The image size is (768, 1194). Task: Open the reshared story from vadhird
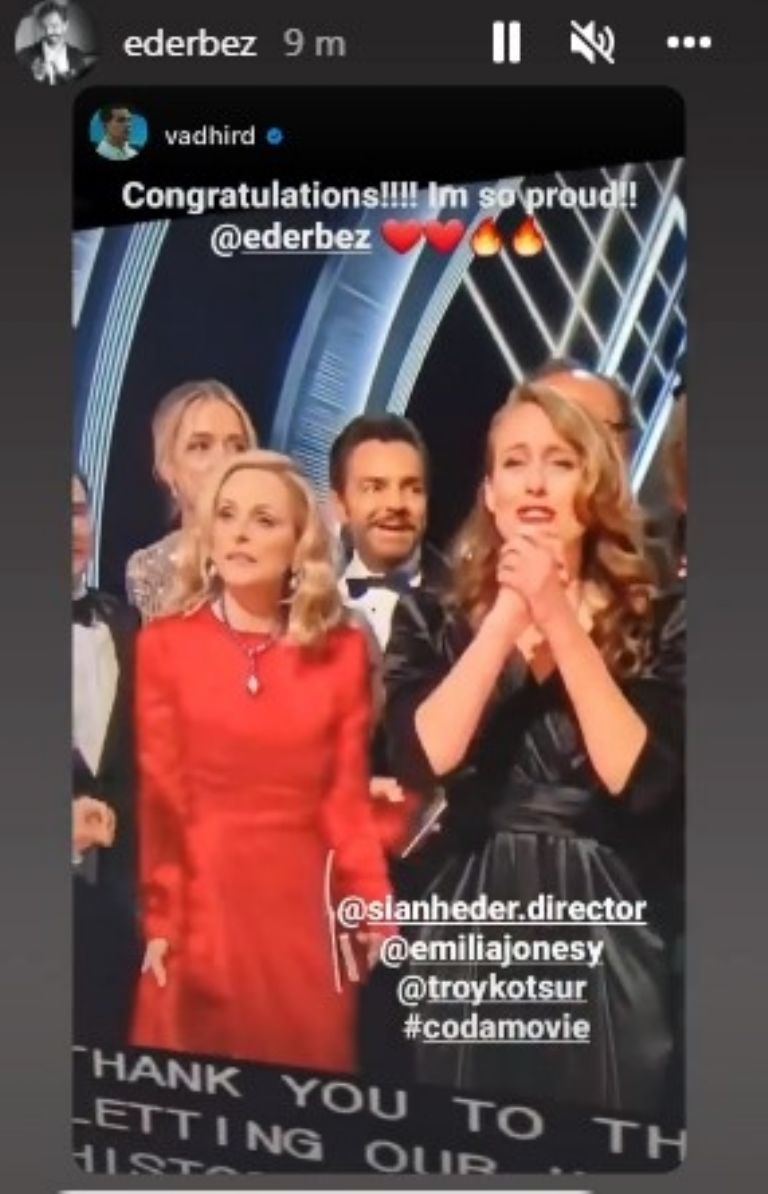pos(209,135)
